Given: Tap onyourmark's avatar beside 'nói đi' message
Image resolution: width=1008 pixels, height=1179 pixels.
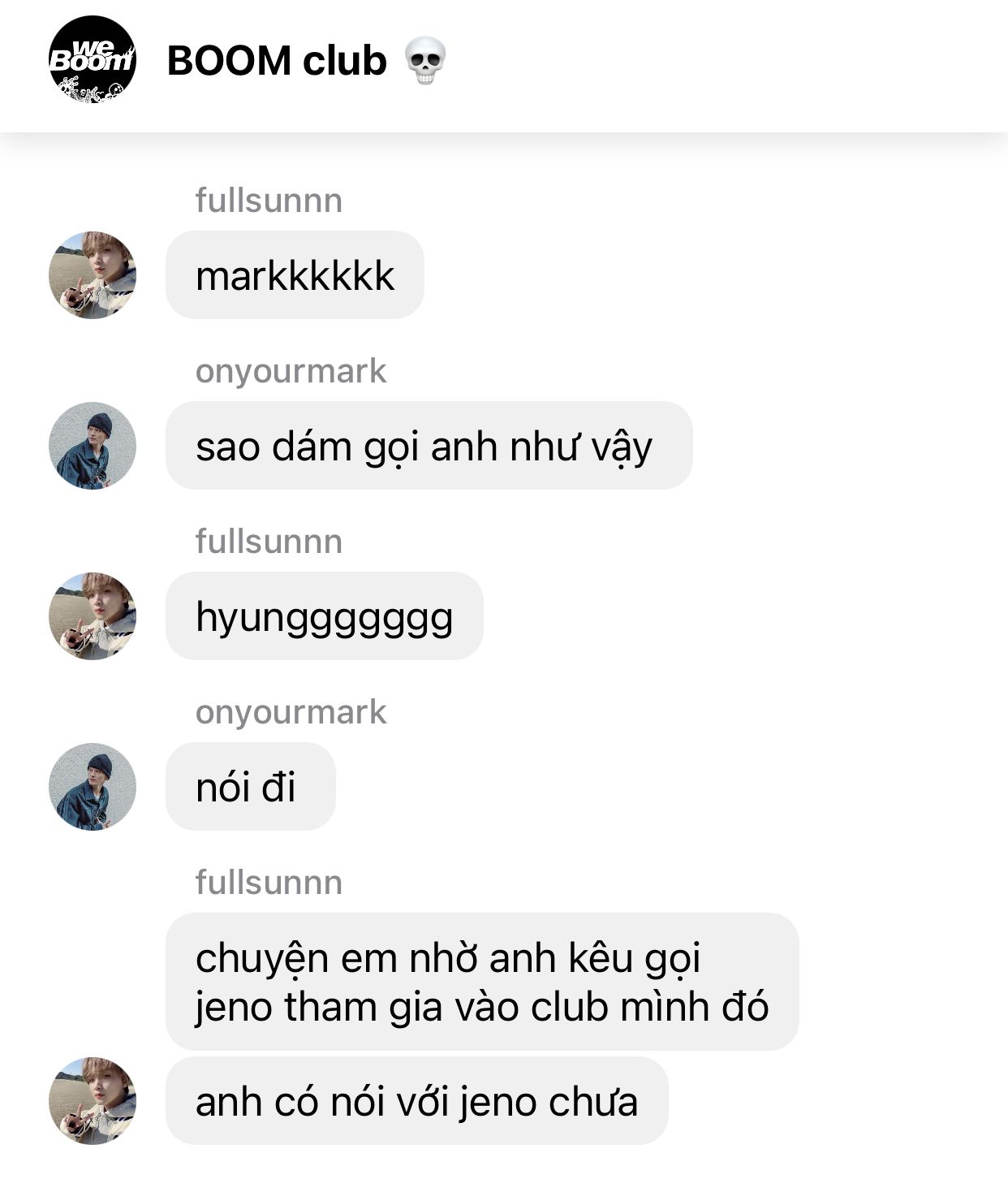Looking at the screenshot, I should (x=92, y=787).
